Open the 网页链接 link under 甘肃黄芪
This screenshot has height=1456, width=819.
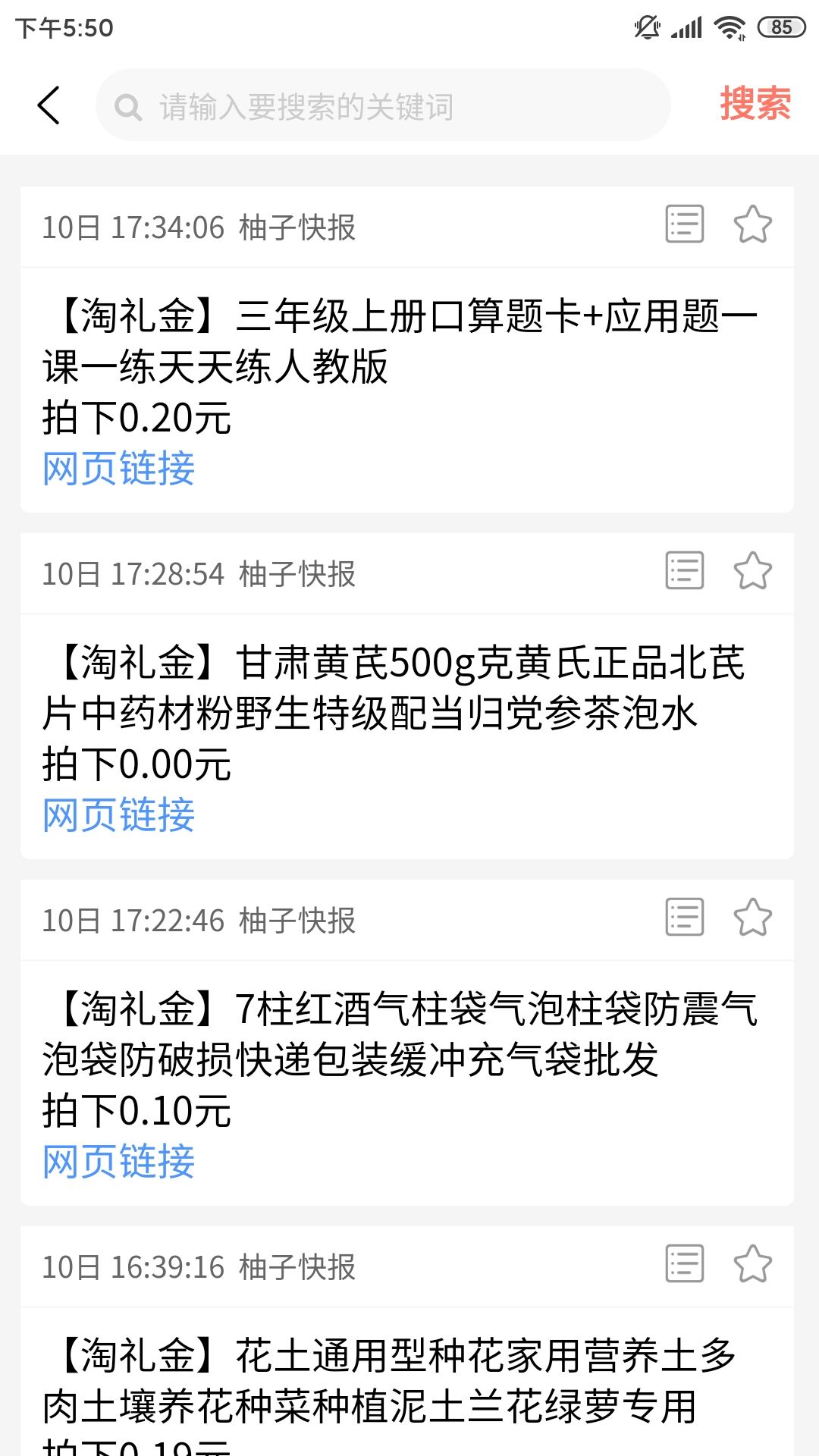(x=119, y=814)
